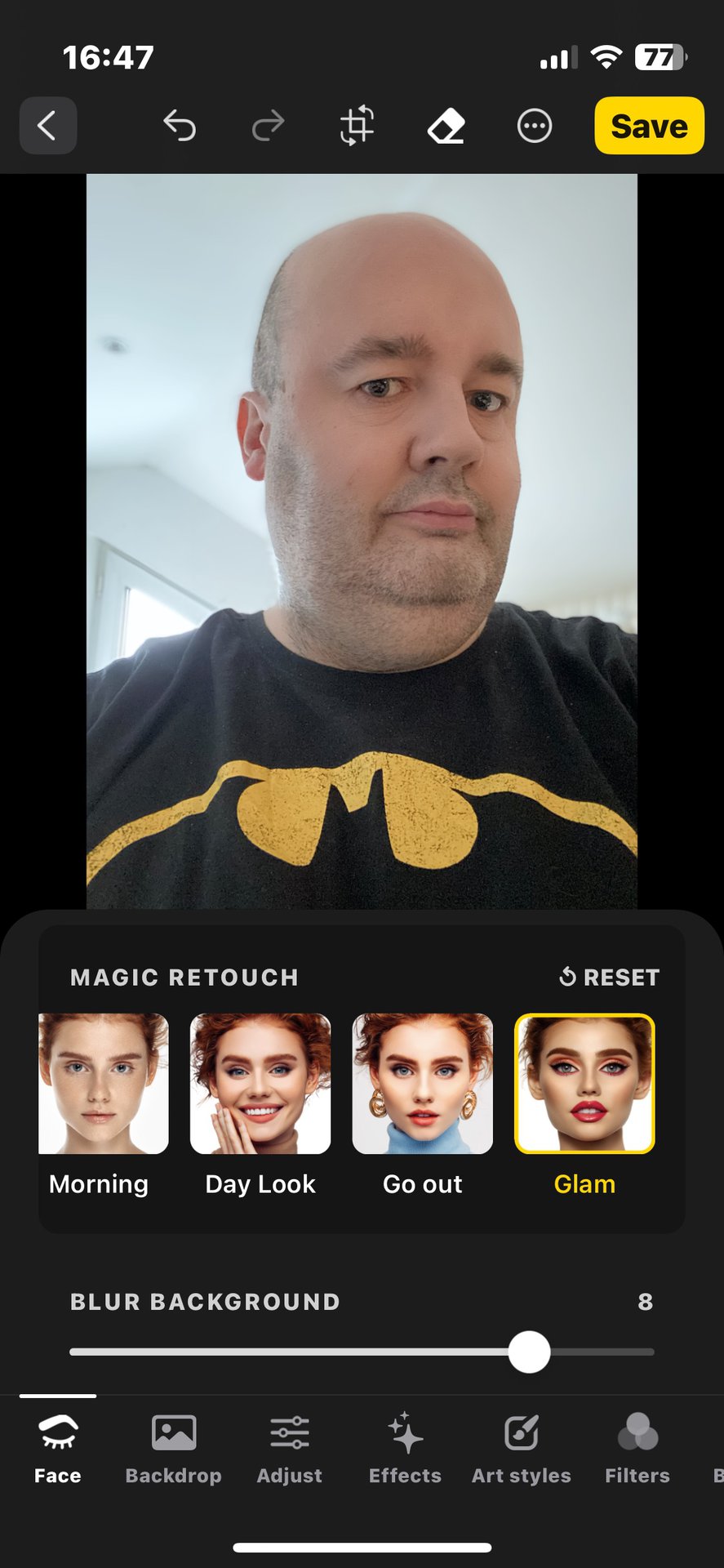Image resolution: width=724 pixels, height=1568 pixels.
Task: Reset the Magic Retouch settings
Action: [x=609, y=977]
